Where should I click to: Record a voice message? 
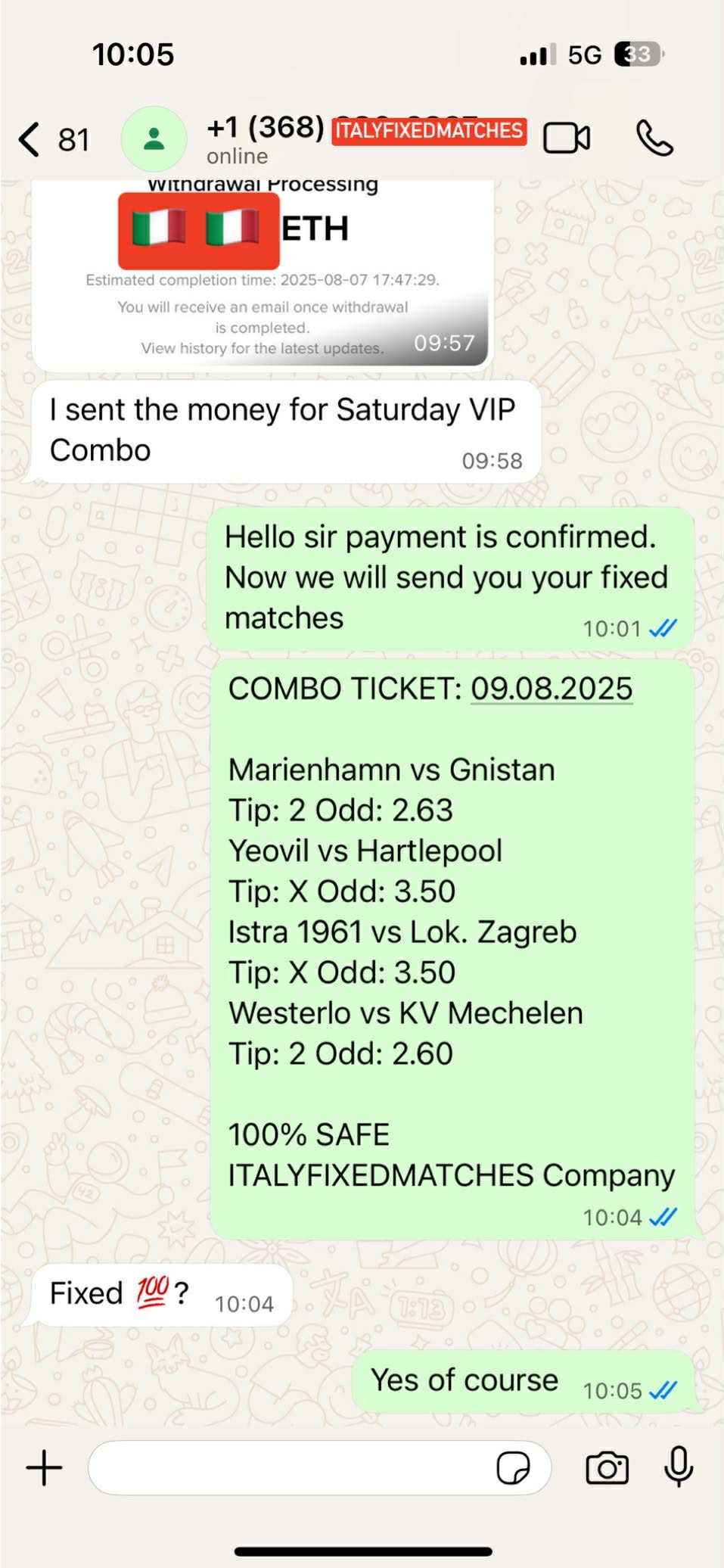click(x=679, y=1467)
